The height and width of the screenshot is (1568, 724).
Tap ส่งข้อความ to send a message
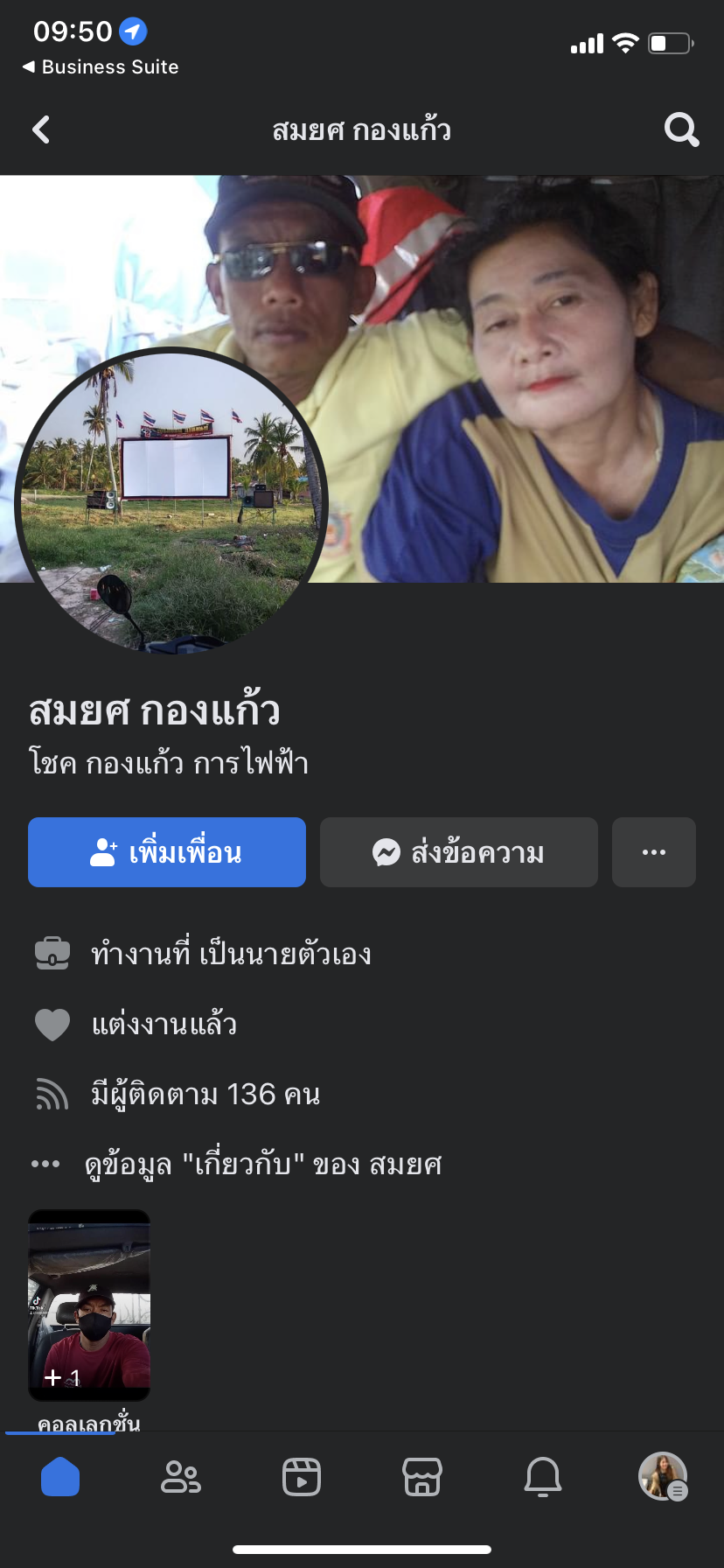click(x=458, y=852)
